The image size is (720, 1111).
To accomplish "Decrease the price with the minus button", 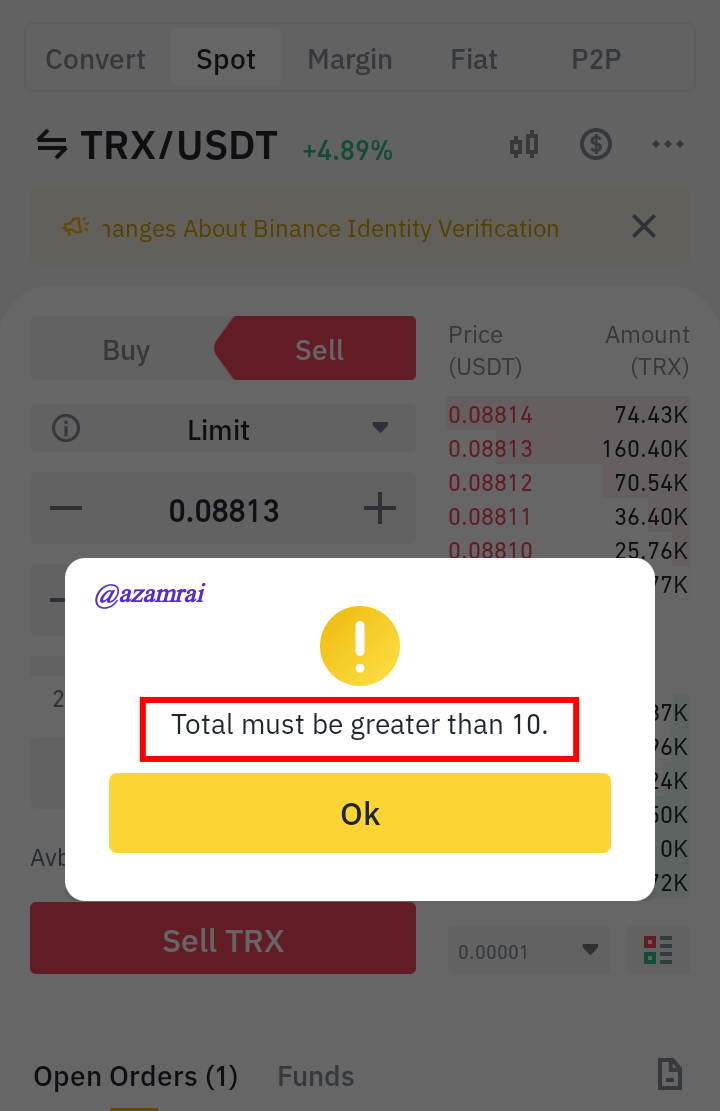I will (66, 510).
